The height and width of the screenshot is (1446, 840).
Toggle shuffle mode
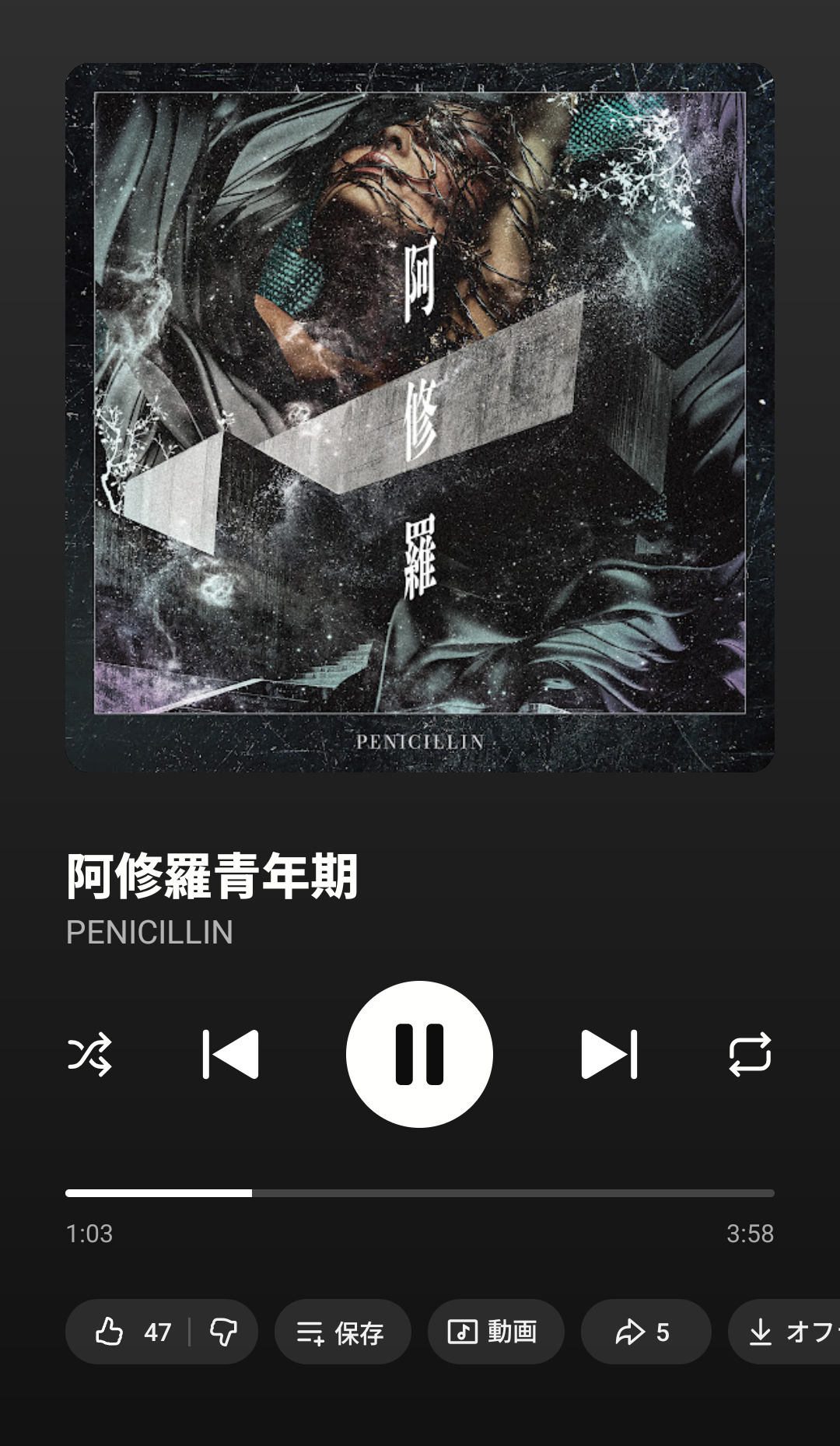click(x=90, y=1054)
